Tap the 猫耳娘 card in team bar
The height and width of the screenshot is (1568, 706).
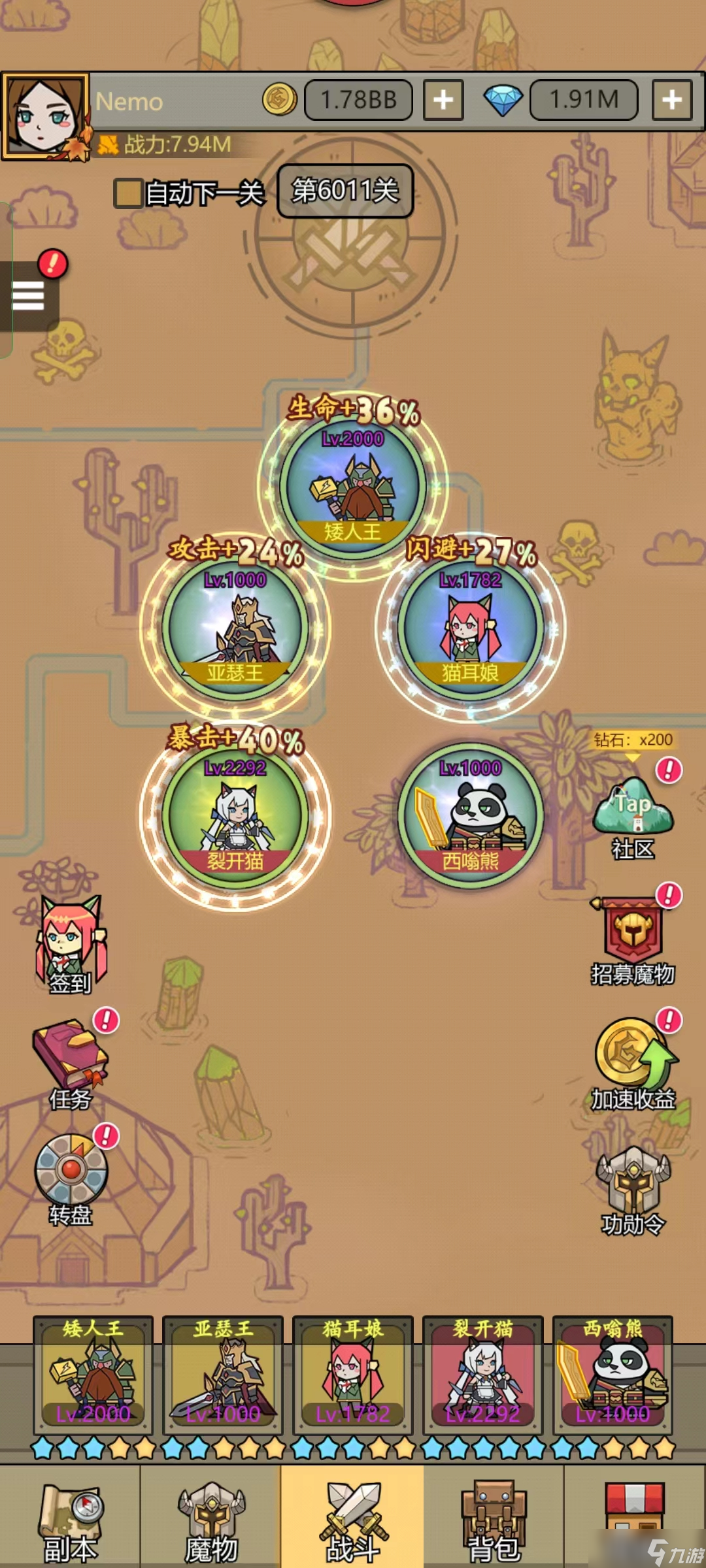click(353, 1375)
